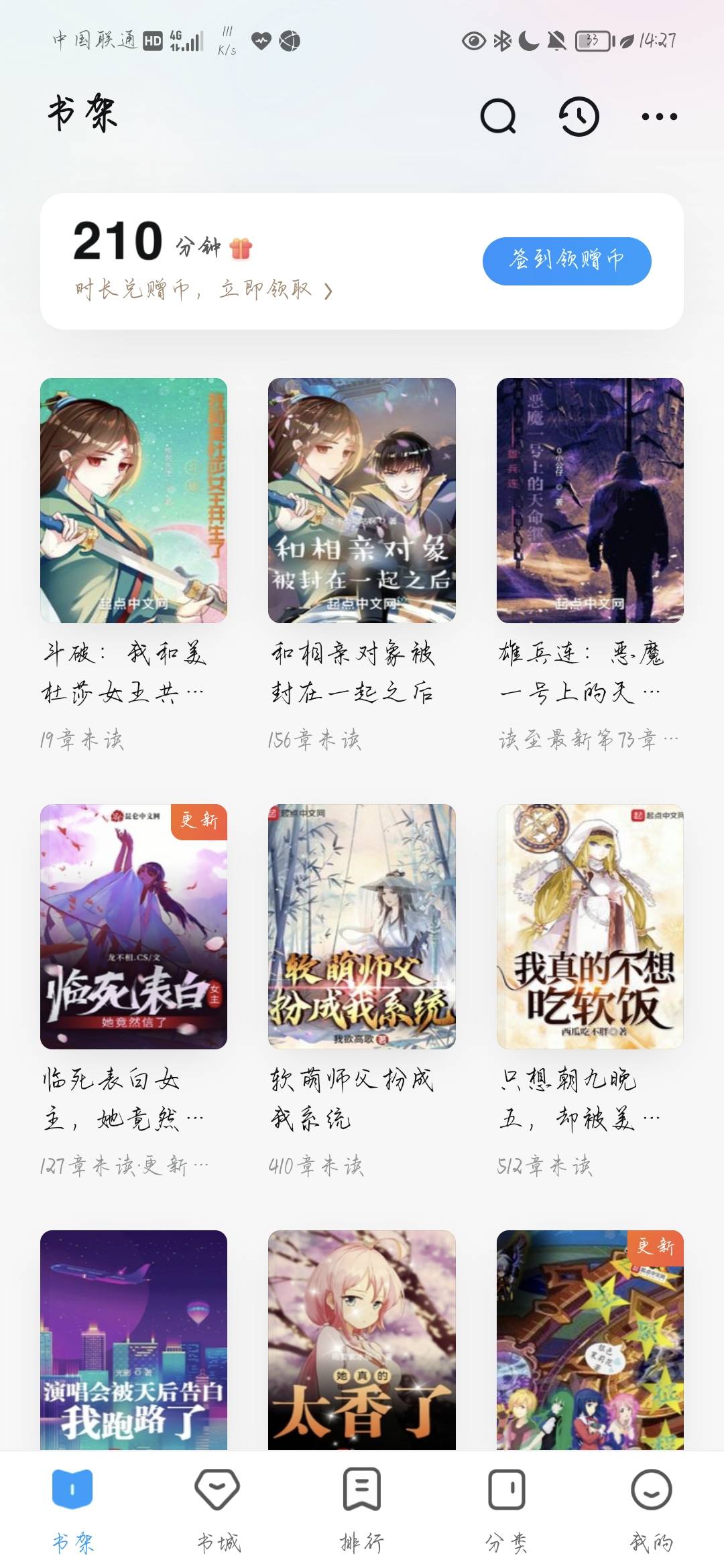The image size is (724, 1568).
Task: Open the three-dot overflow menu
Action: pos(659,117)
